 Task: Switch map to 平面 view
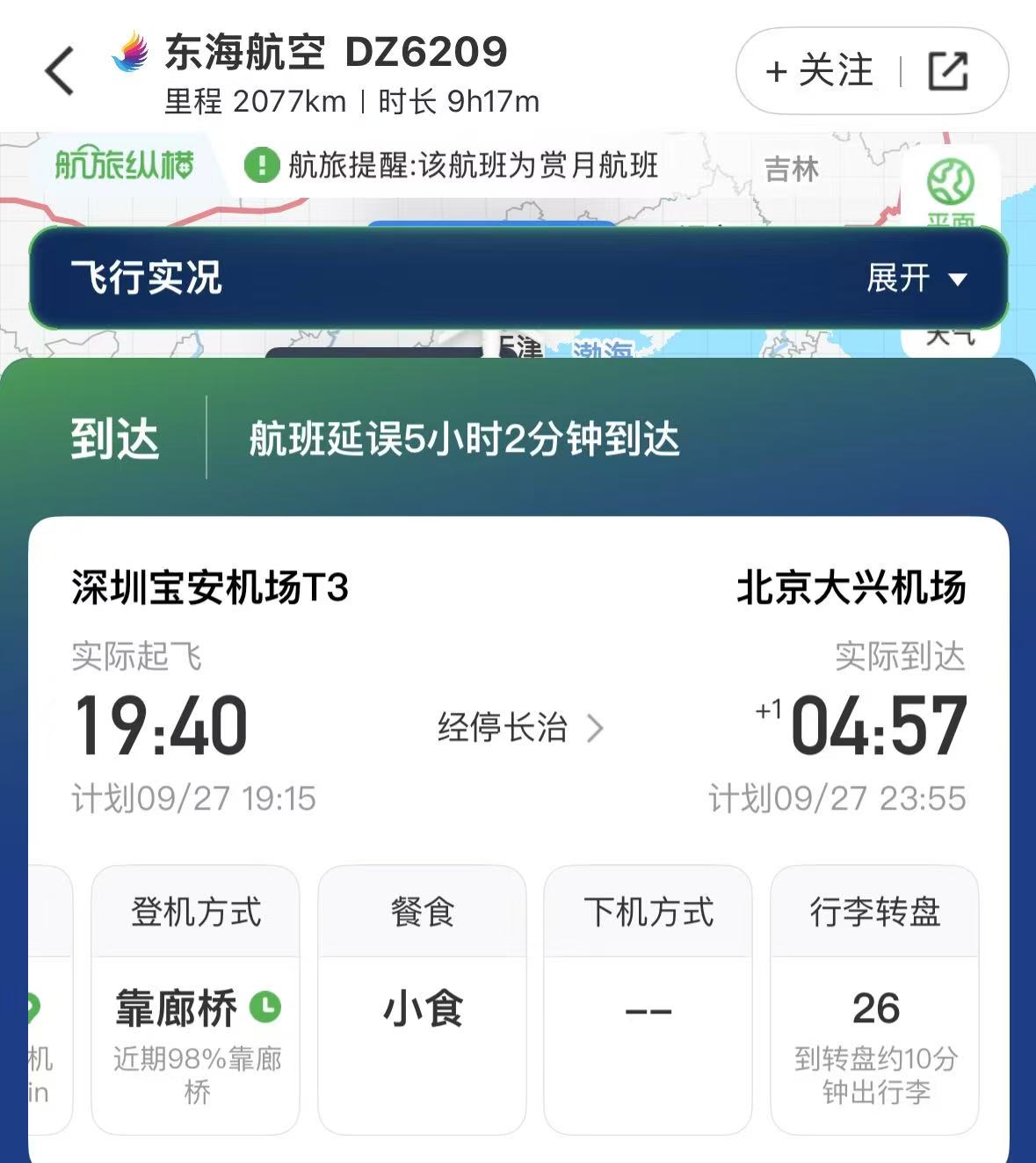951,189
